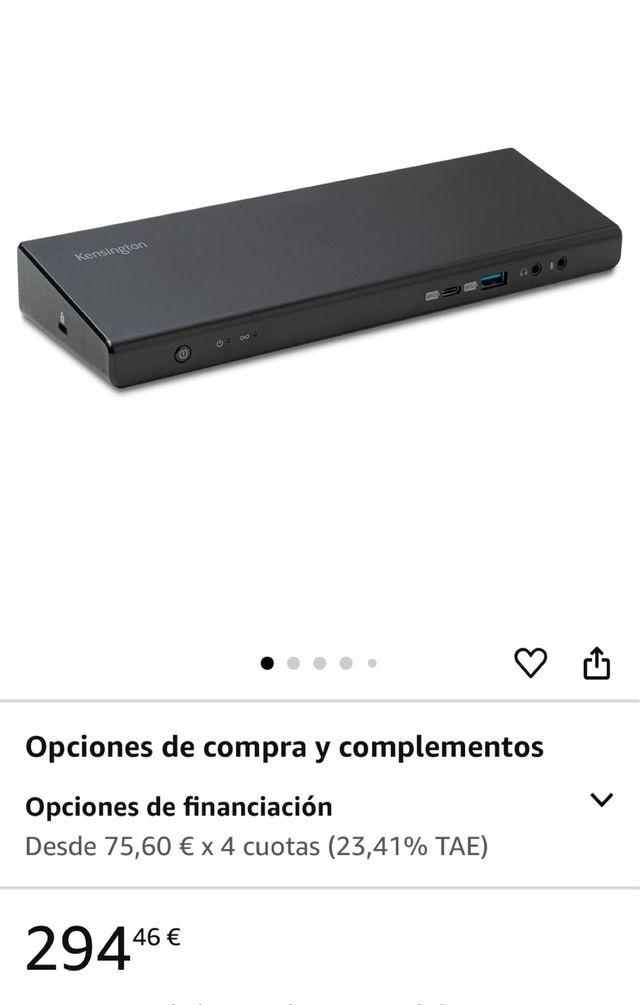This screenshot has width=640, height=1005.
Task: Add this product to your wish list
Action: [530, 662]
